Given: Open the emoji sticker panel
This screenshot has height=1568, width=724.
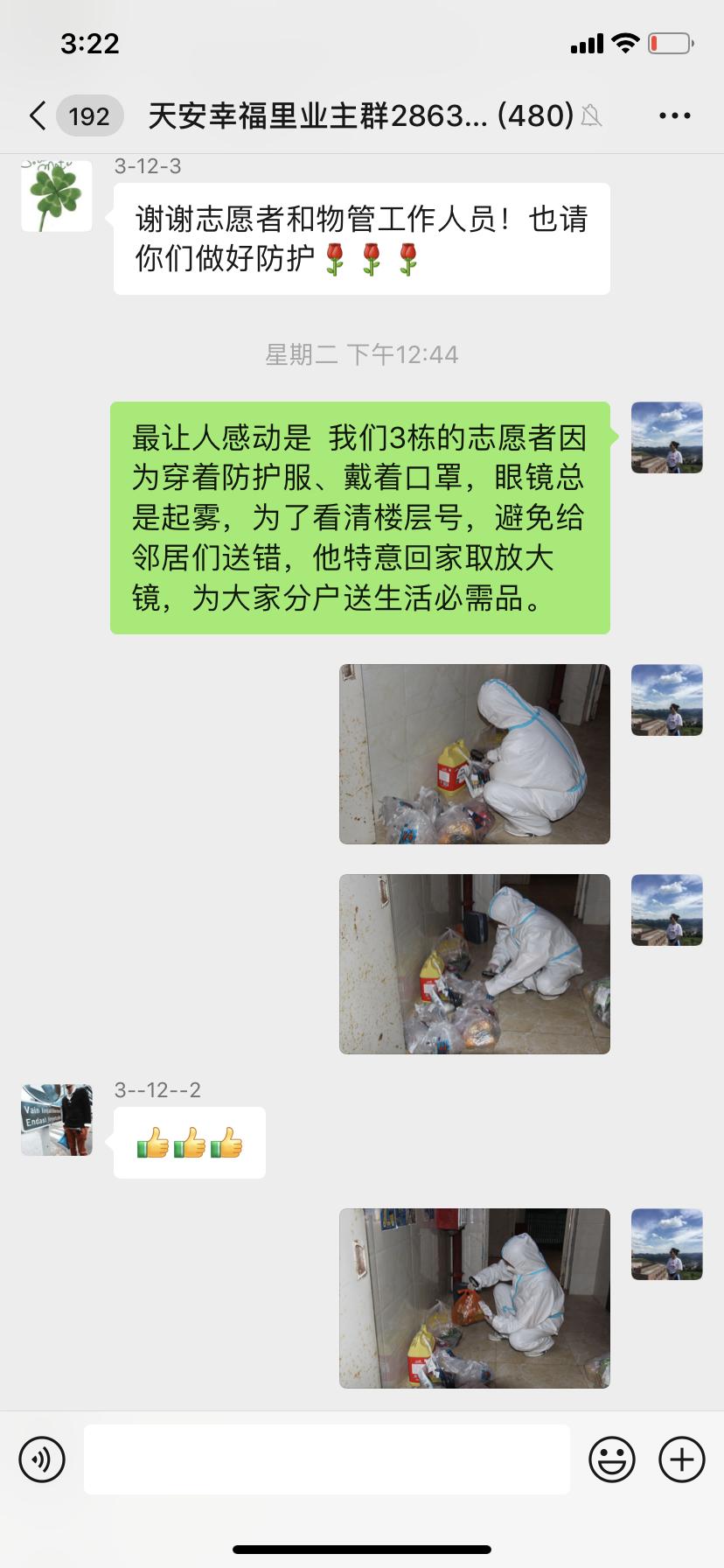Looking at the screenshot, I should [x=611, y=1459].
